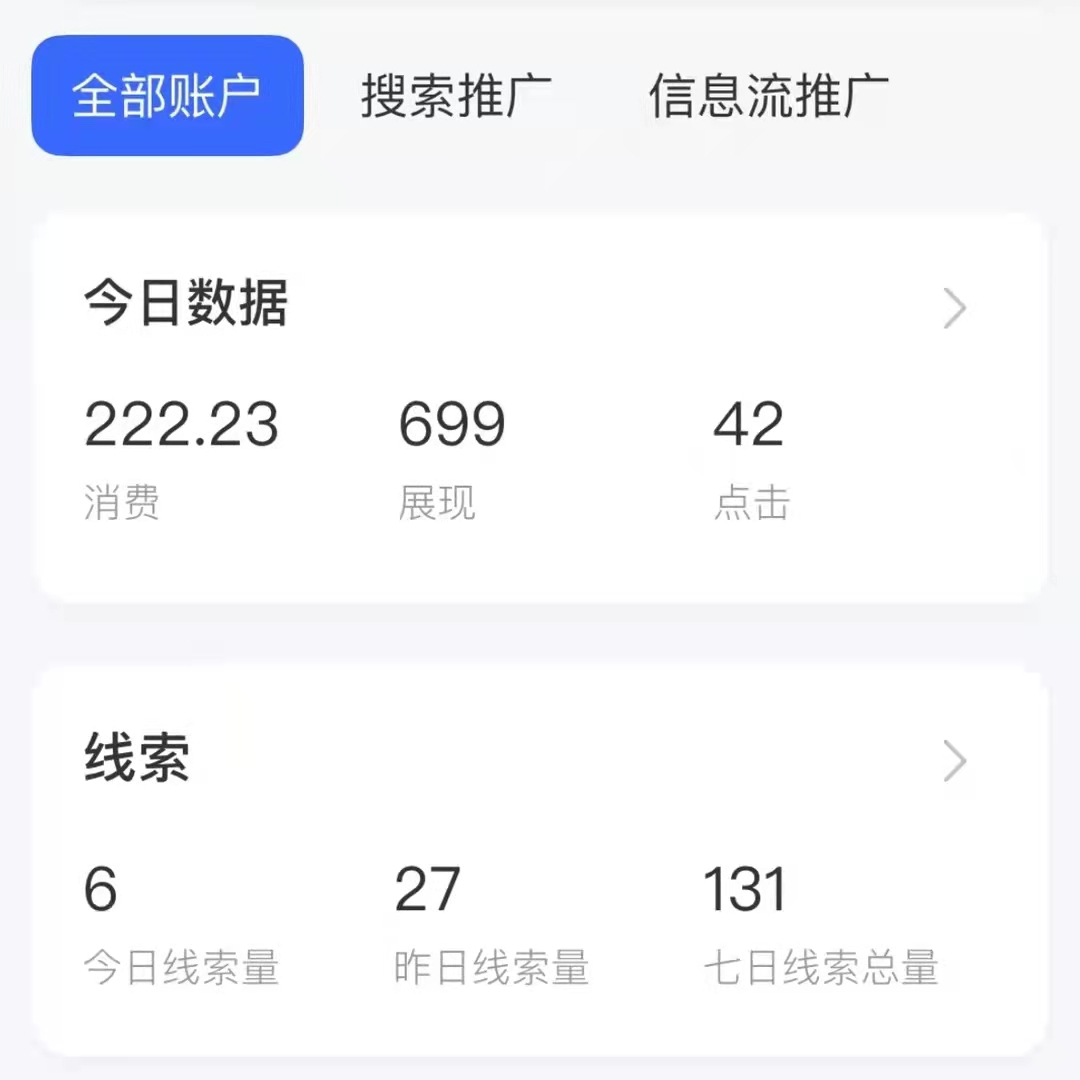The width and height of the screenshot is (1080, 1080).
Task: Select the 全部账户 tab
Action: [x=167, y=96]
